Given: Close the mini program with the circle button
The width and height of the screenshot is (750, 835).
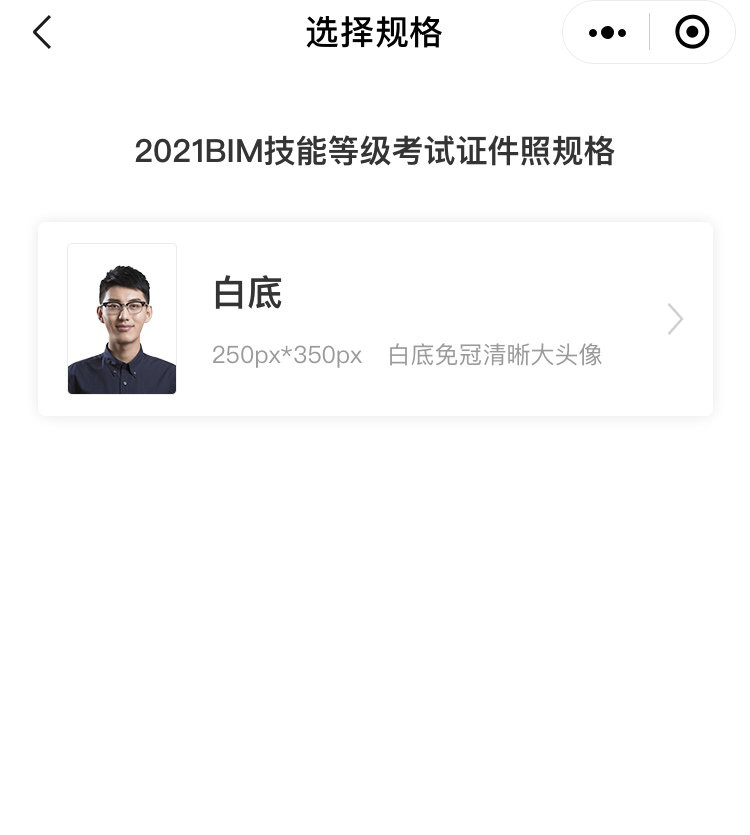Looking at the screenshot, I should [692, 33].
